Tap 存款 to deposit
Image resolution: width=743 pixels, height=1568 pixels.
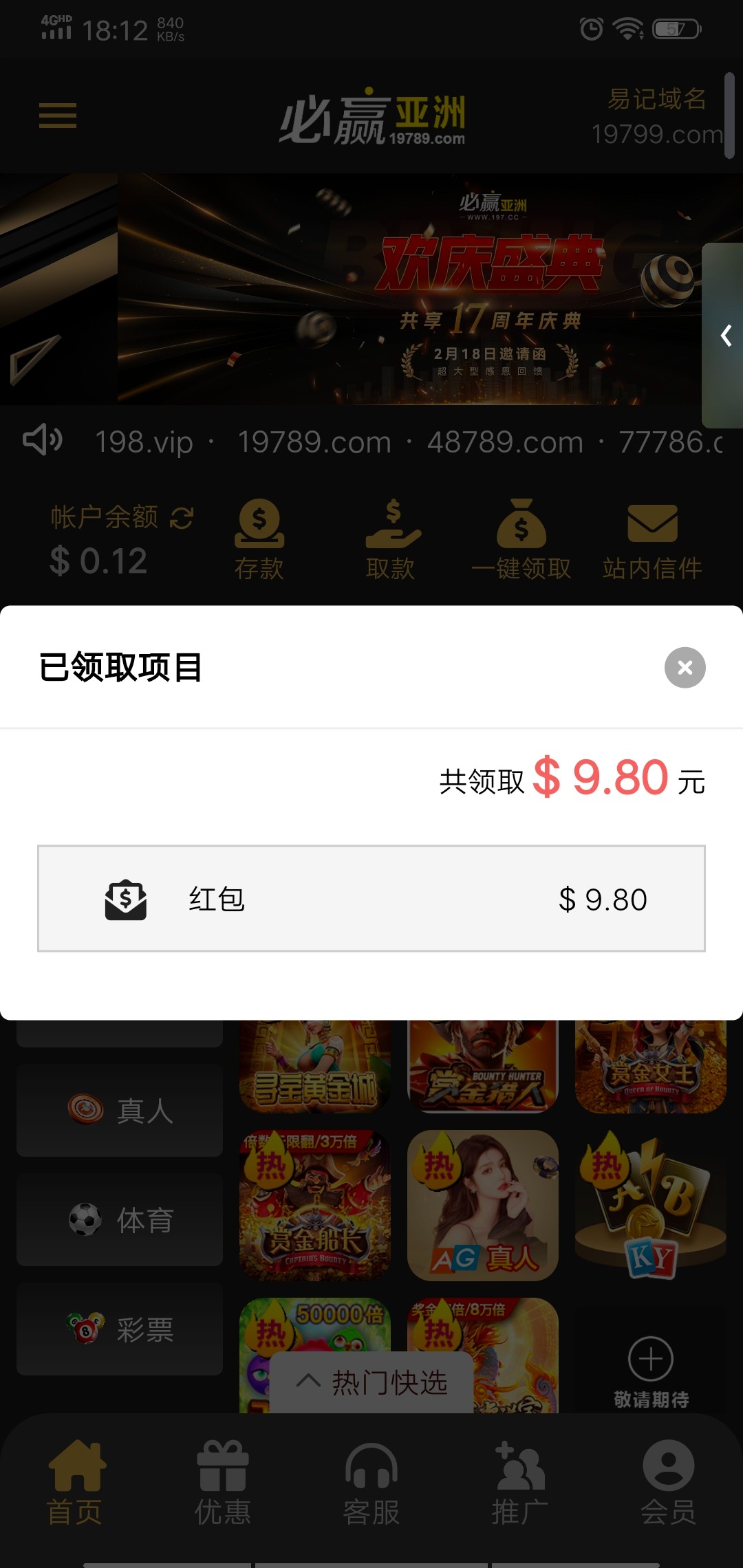[x=259, y=540]
